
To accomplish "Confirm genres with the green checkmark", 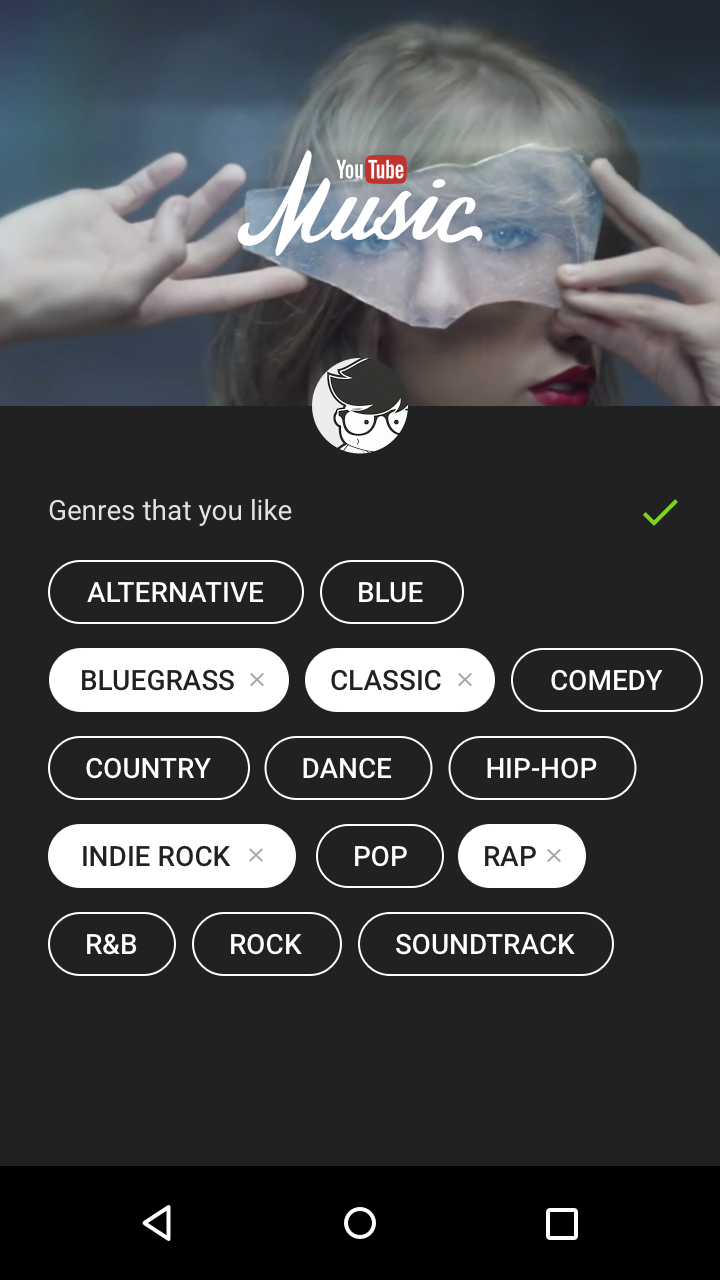I will [x=660, y=512].
